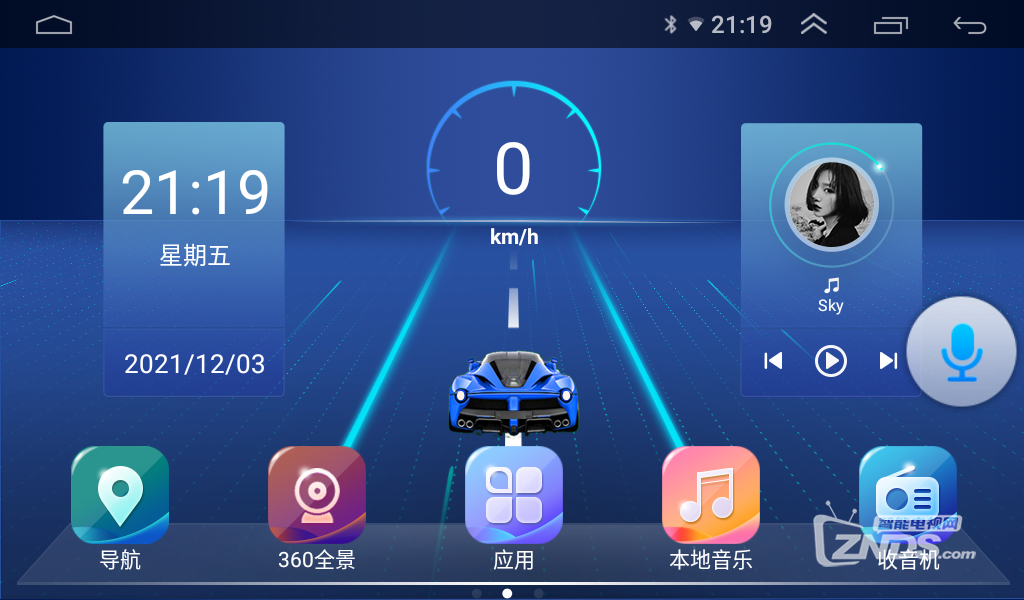The width and height of the screenshot is (1024, 600).
Task: Show recent apps
Action: 891,25
